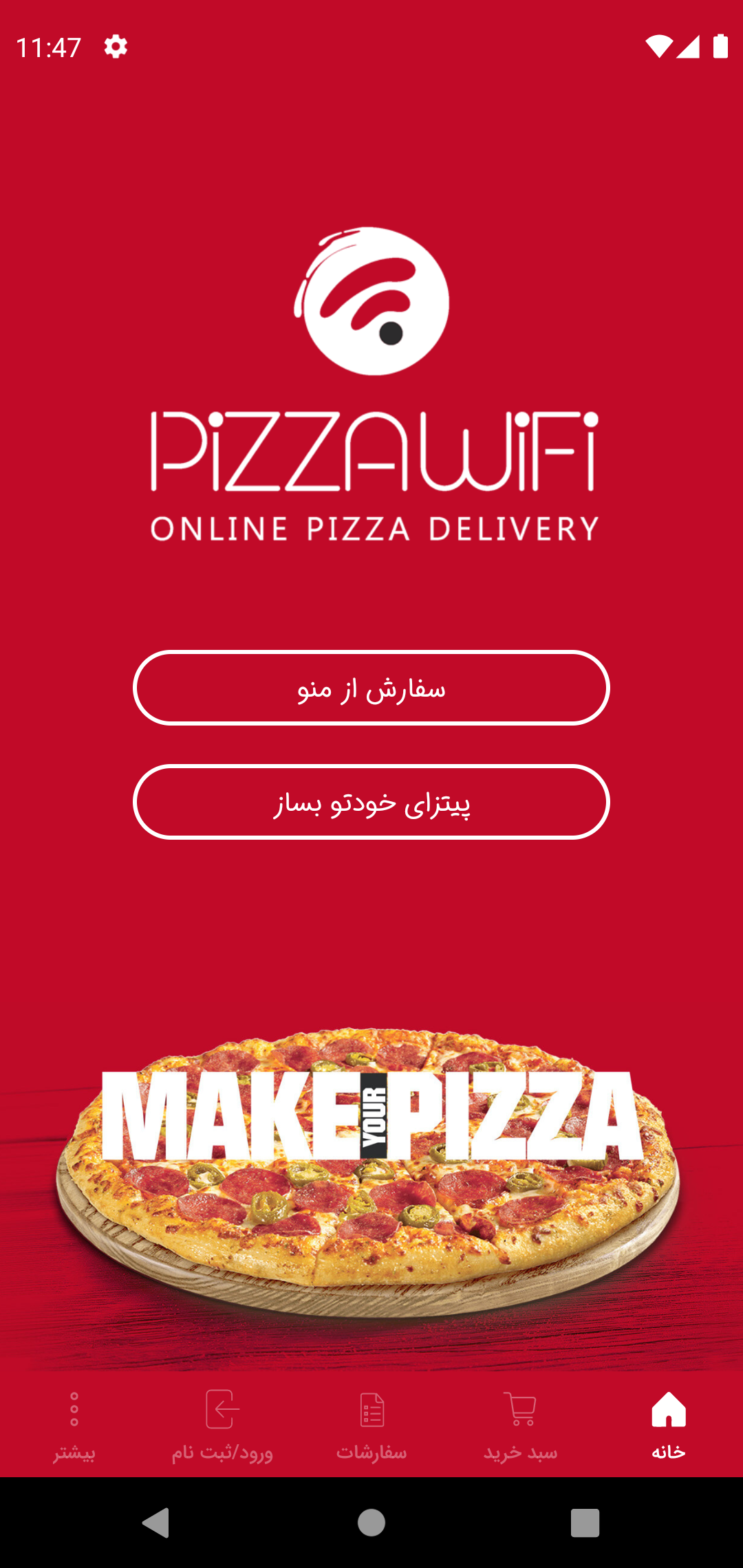The height and width of the screenshot is (1568, 743).
Task: Switch to the خانه tab
Action: [x=669, y=1424]
